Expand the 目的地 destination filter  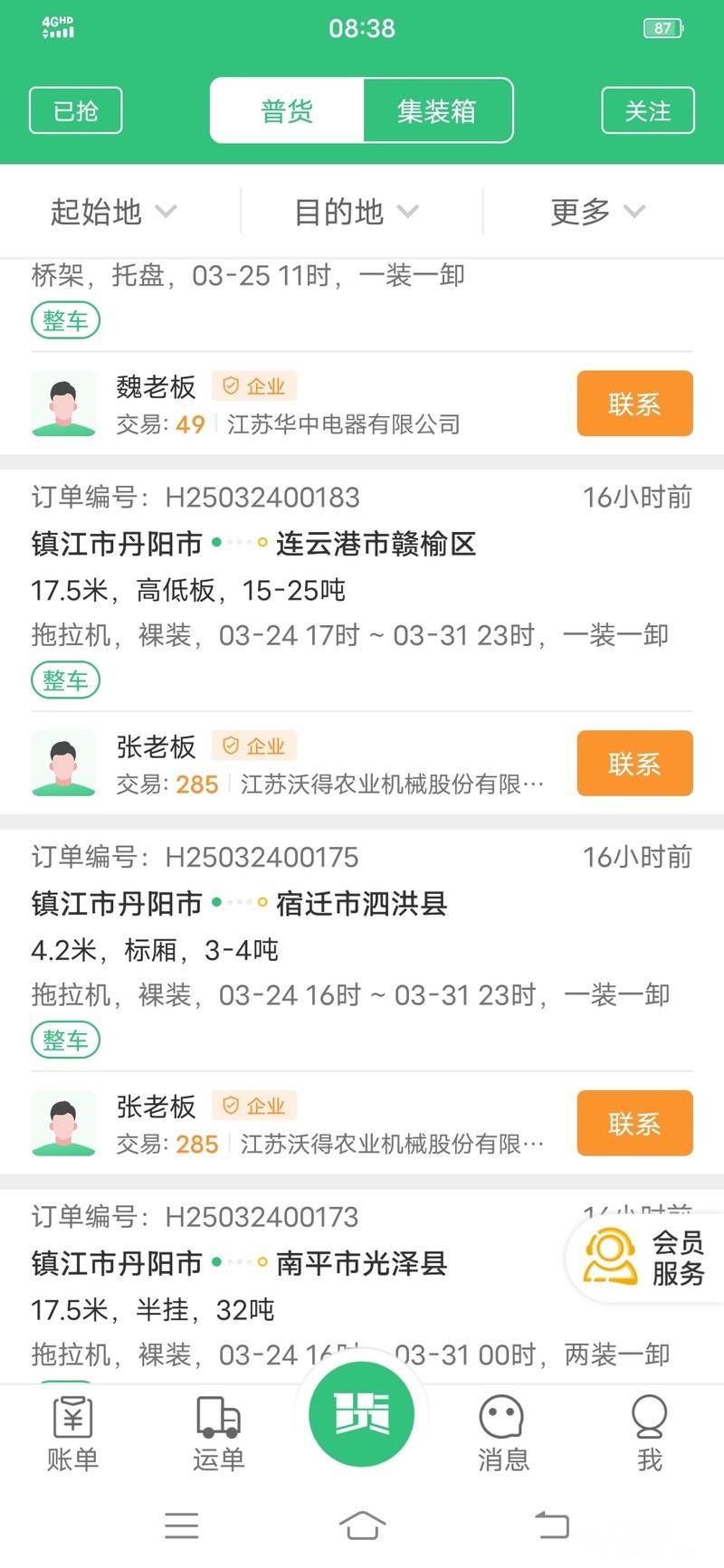pyautogui.click(x=357, y=212)
